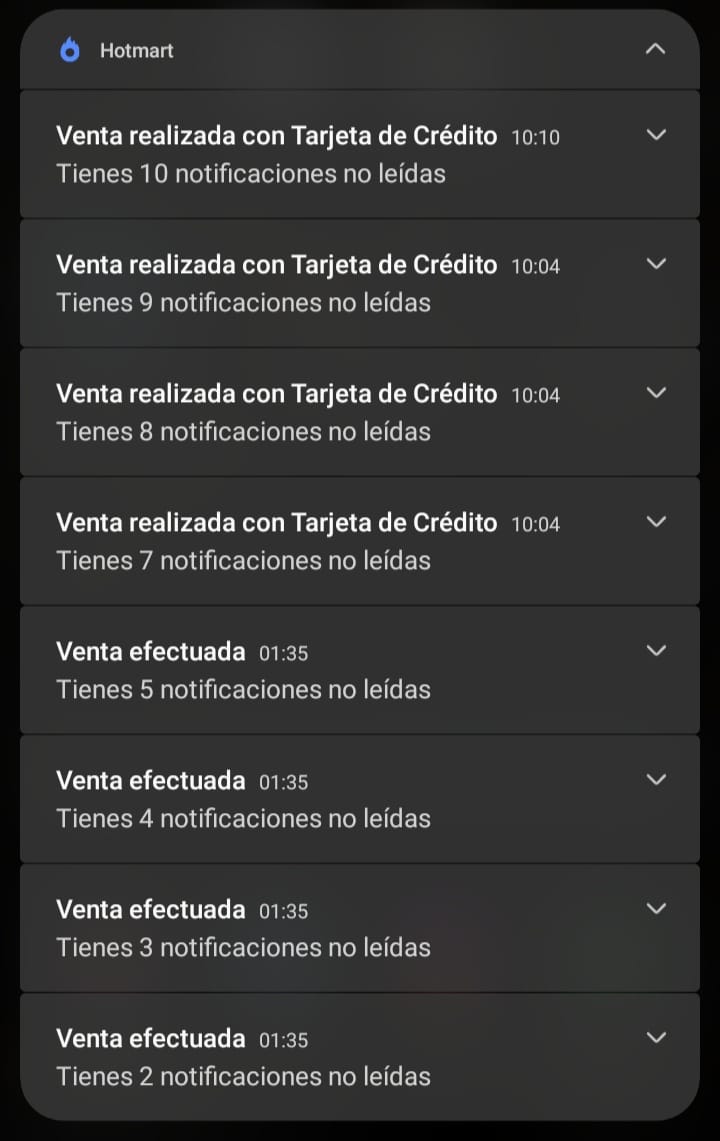This screenshot has height=1141, width=720.
Task: Expand the chevron on the 9 unread notice
Action: 656,263
